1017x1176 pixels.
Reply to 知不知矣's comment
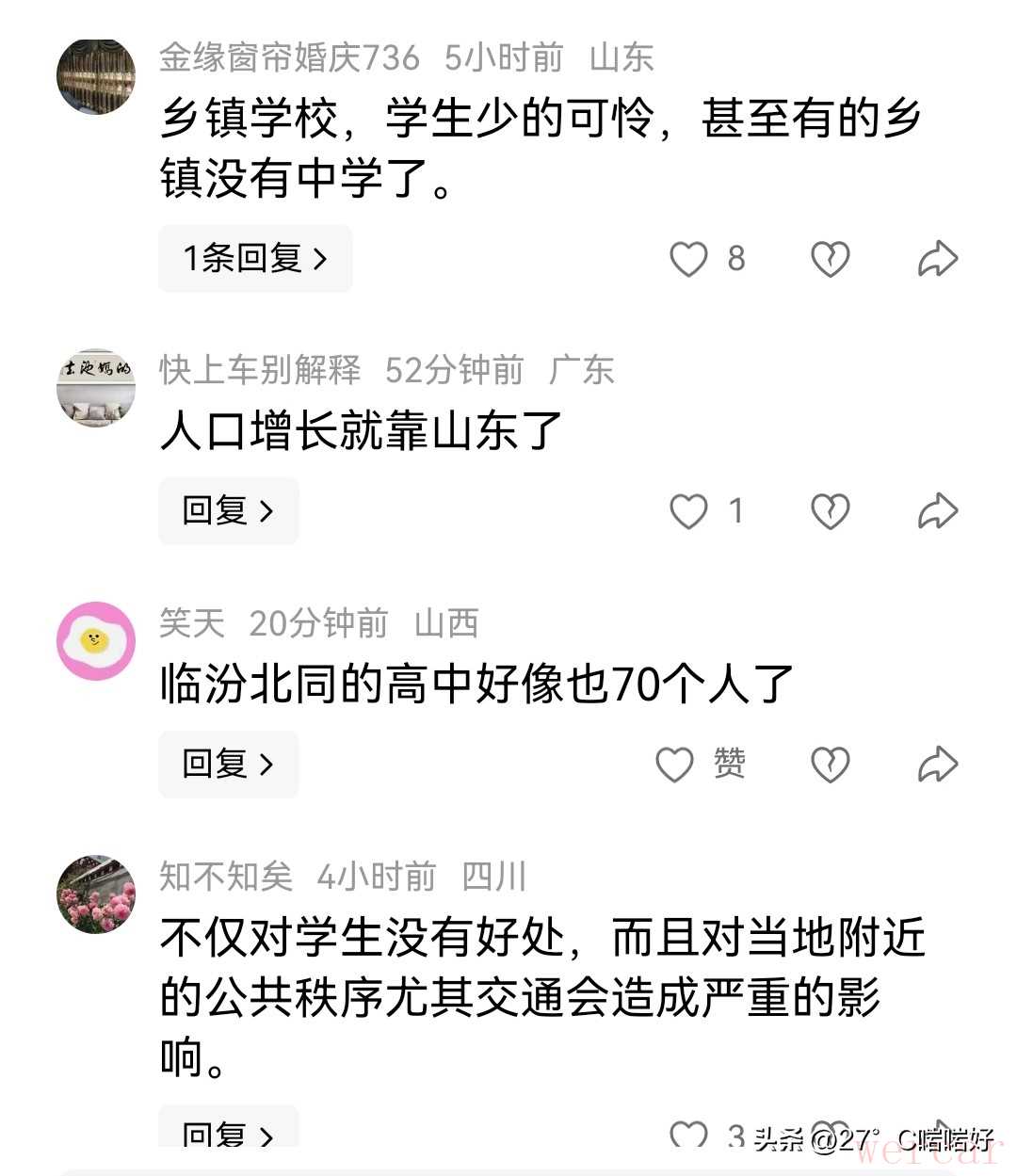click(228, 1134)
